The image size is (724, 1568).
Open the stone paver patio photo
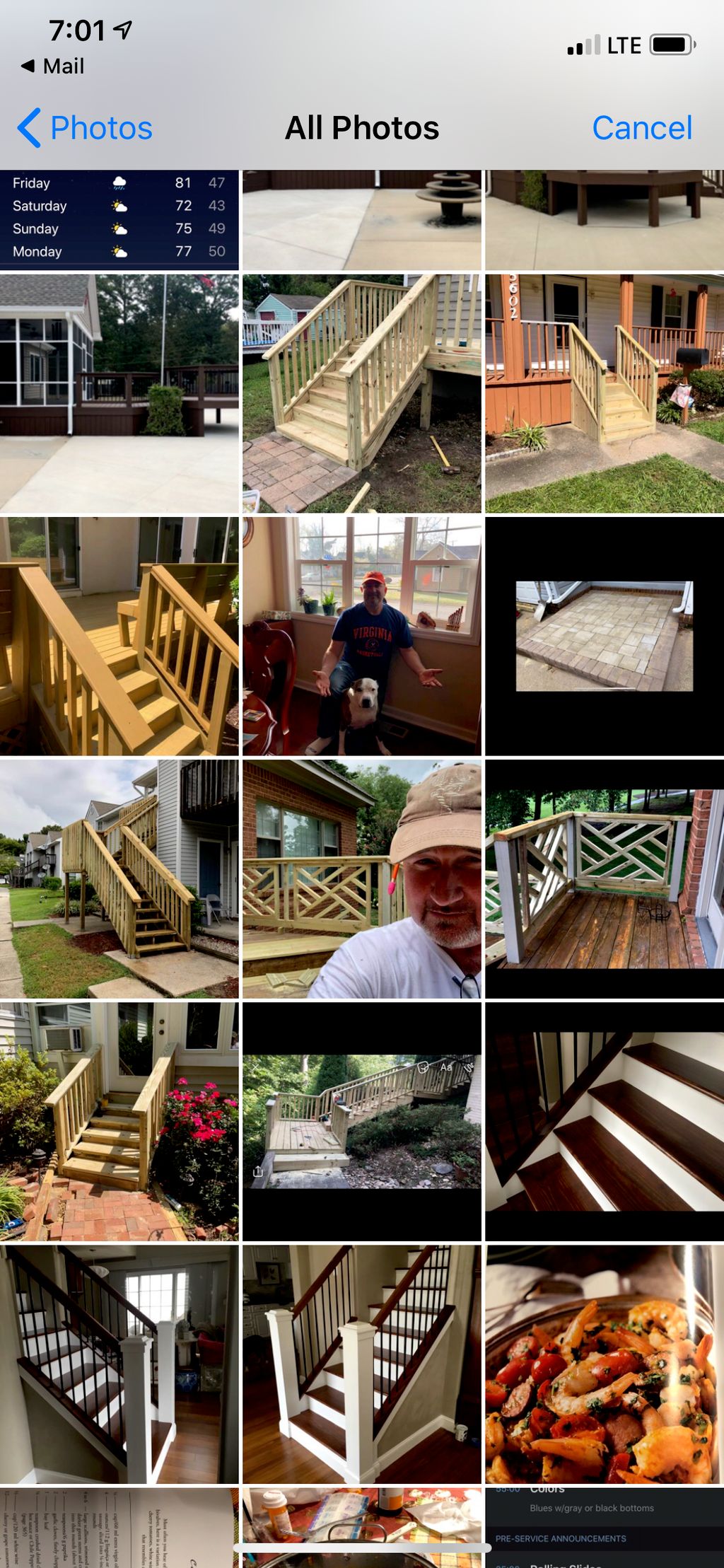click(604, 636)
